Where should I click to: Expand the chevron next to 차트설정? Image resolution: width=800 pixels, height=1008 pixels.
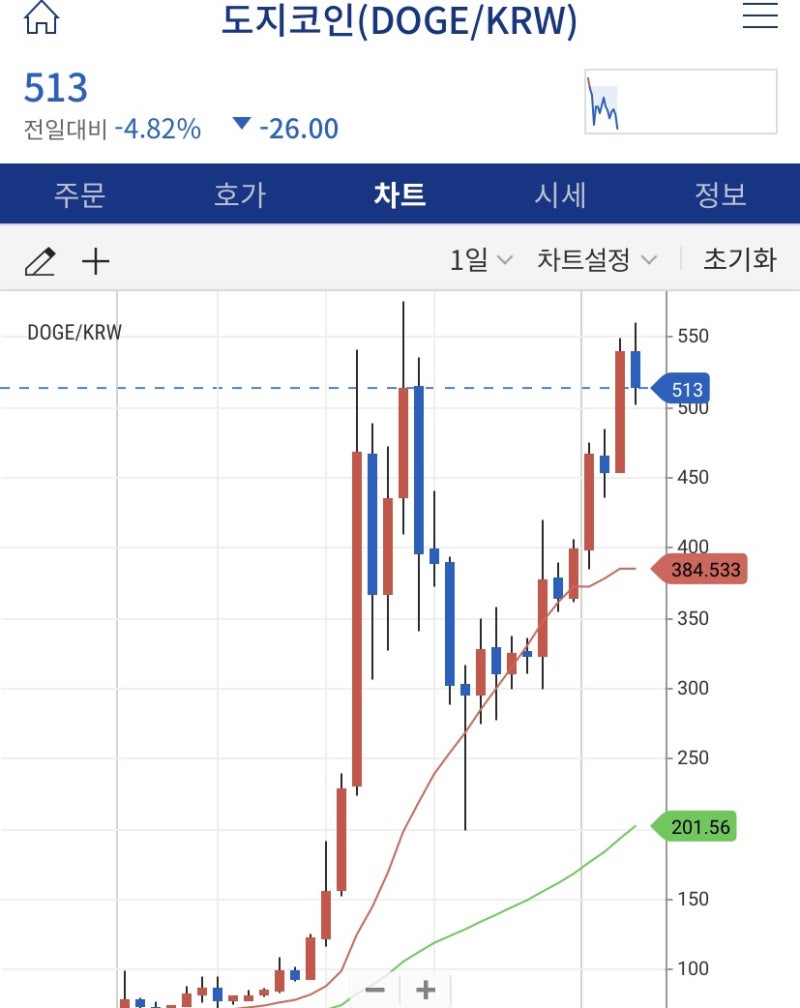[650, 258]
